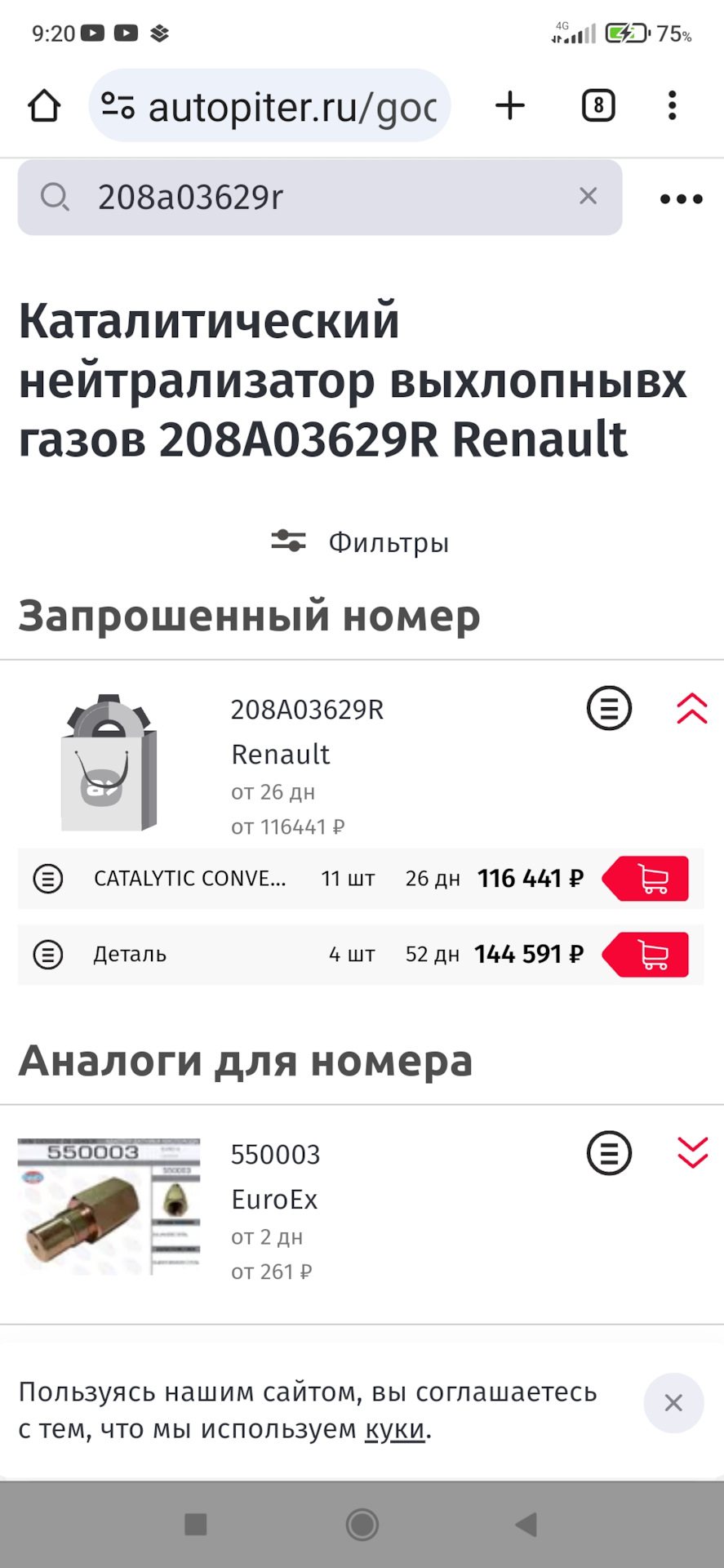
Task: Show the open tabs switcher
Action: [x=597, y=106]
